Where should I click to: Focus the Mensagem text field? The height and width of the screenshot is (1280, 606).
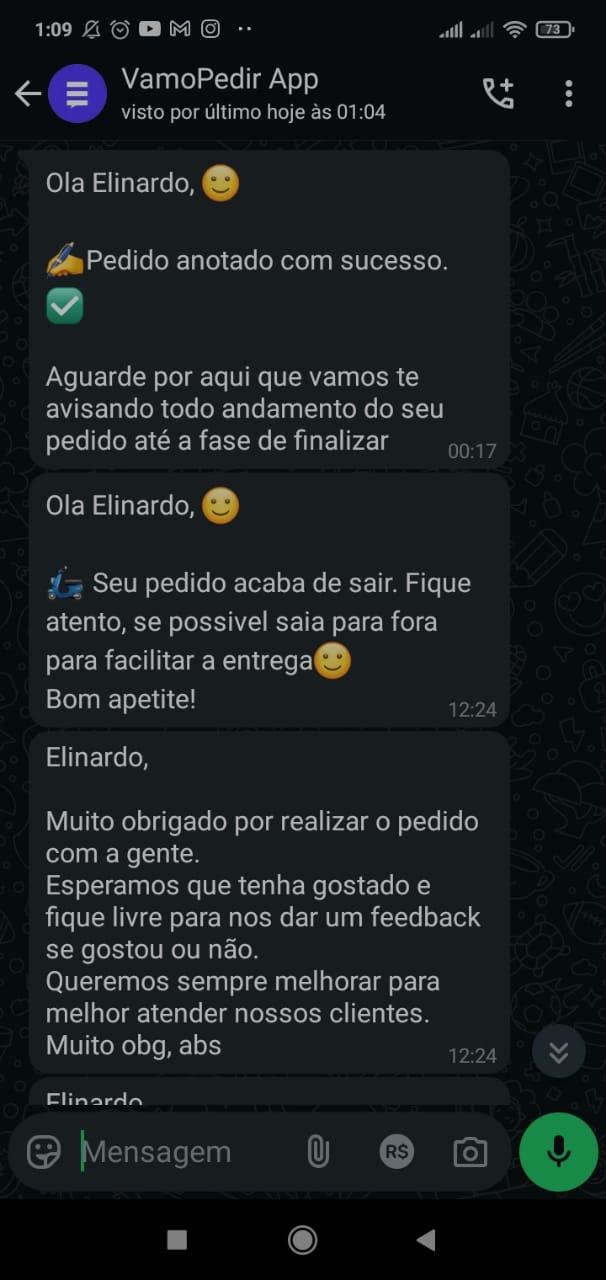click(x=180, y=1152)
